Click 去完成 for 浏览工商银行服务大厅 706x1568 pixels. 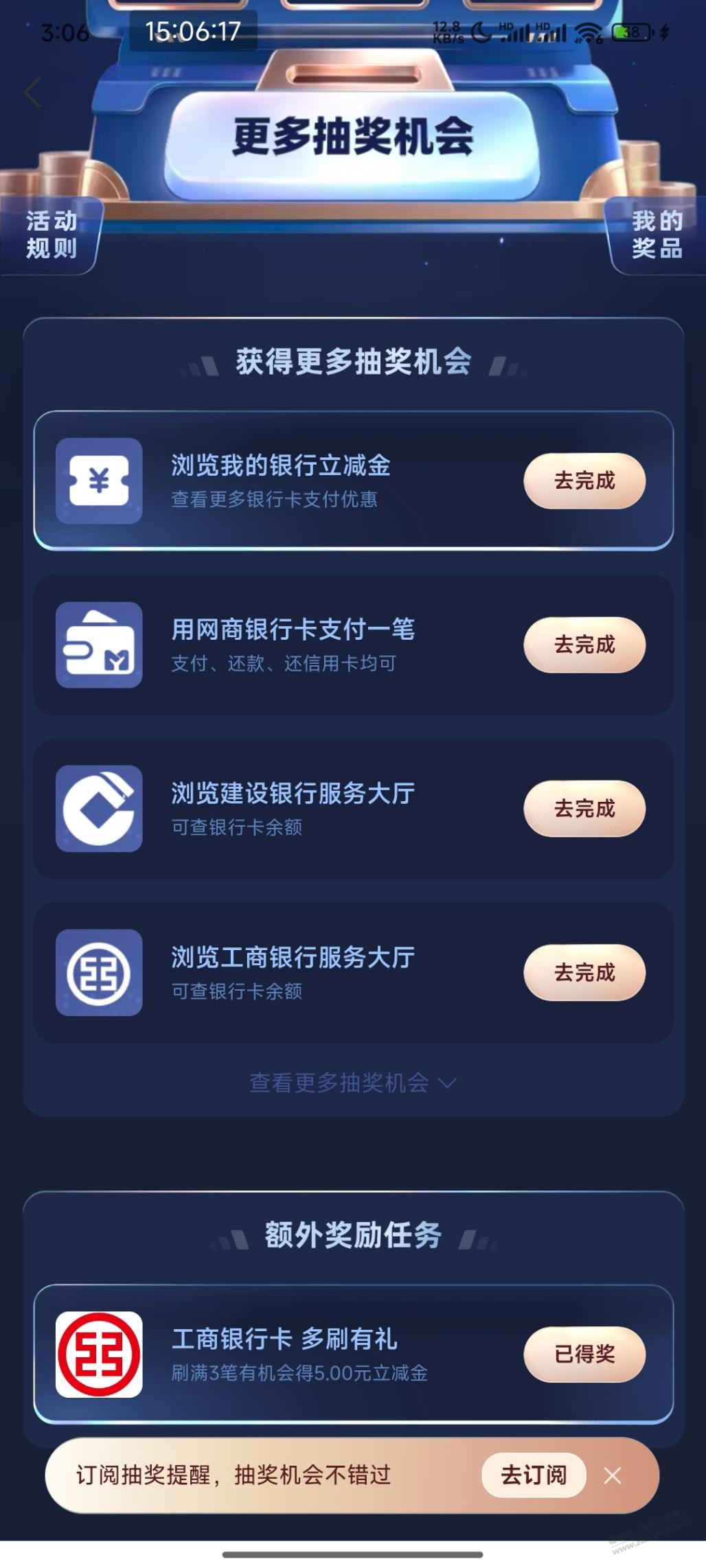[x=584, y=972]
